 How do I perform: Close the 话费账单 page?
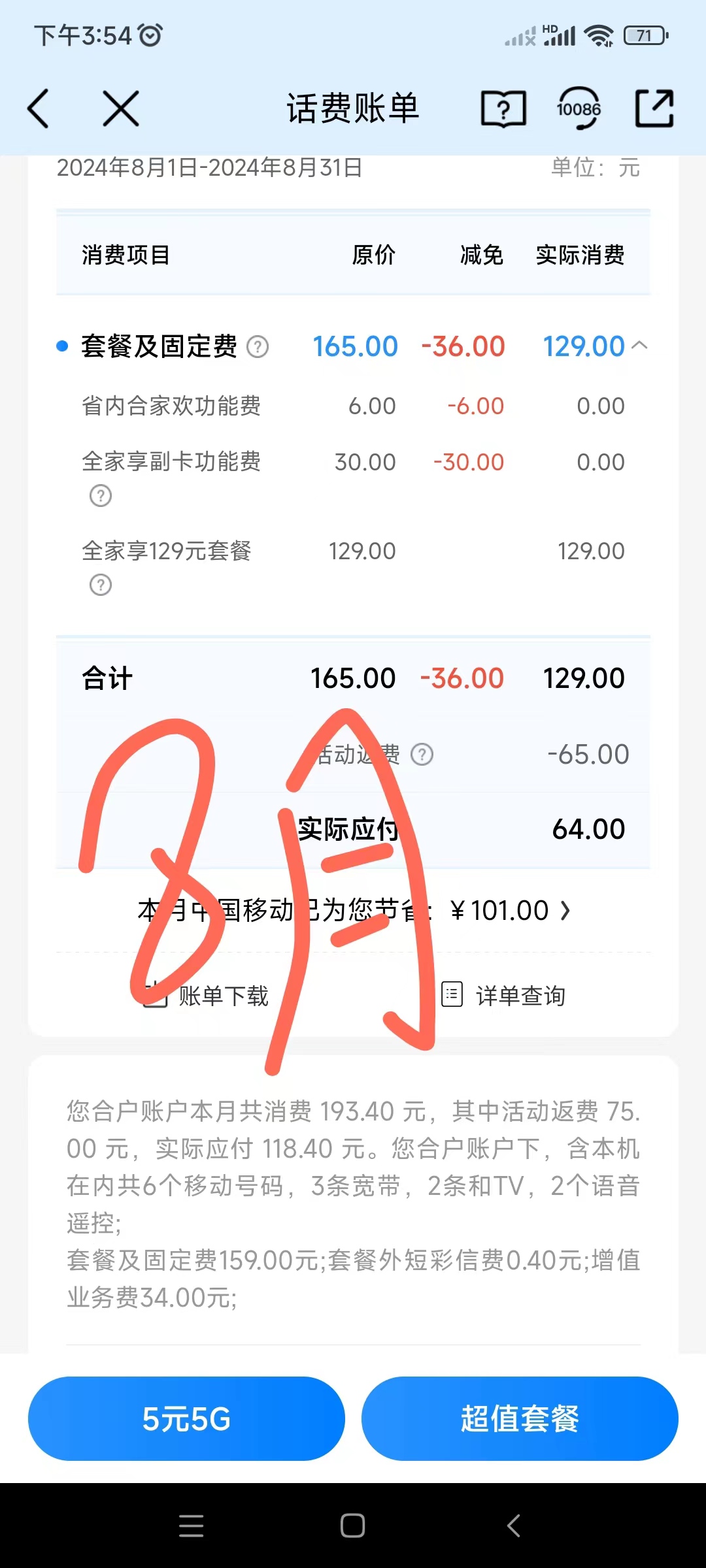(121, 108)
